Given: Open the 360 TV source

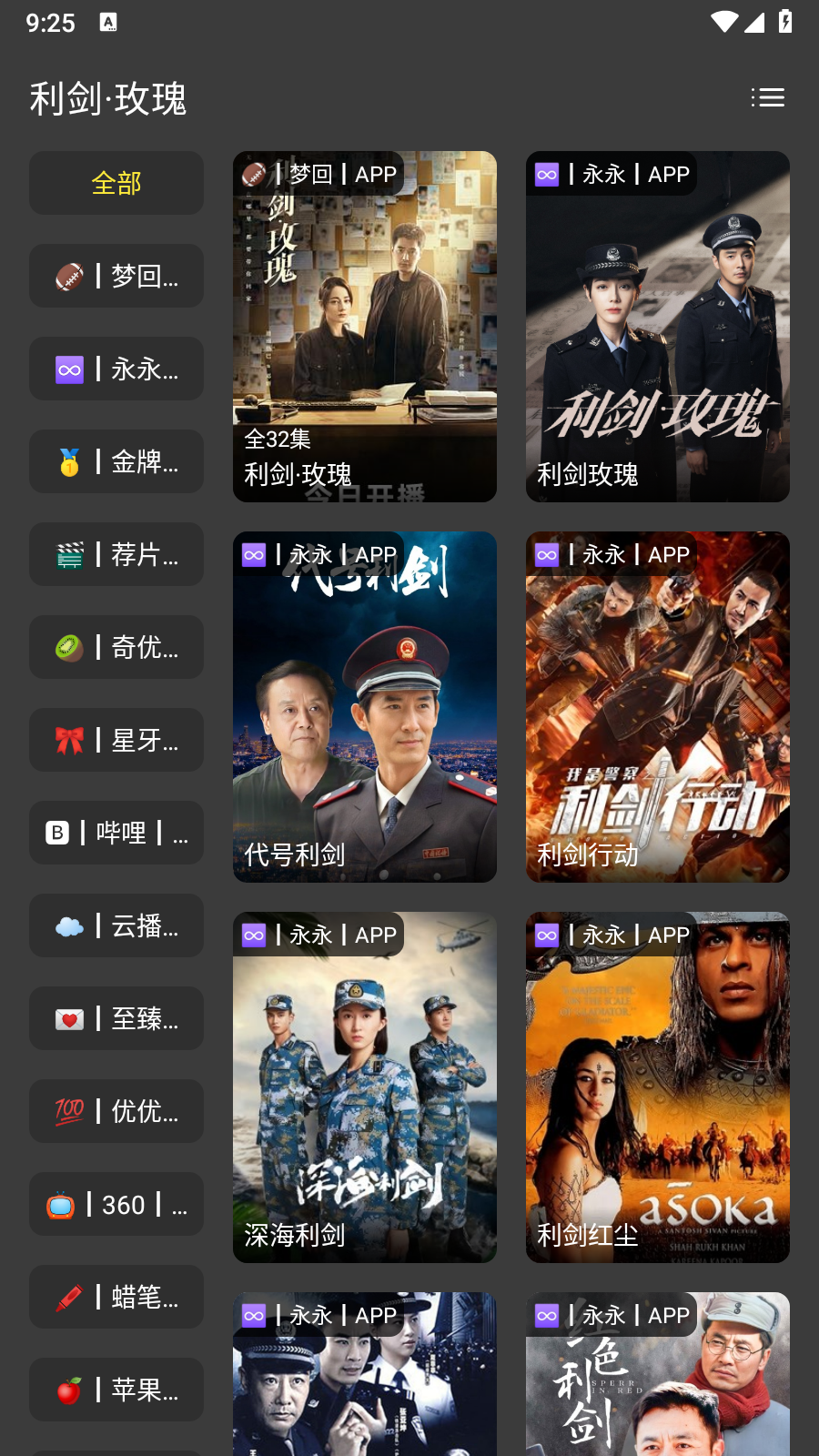Looking at the screenshot, I should (116, 1204).
